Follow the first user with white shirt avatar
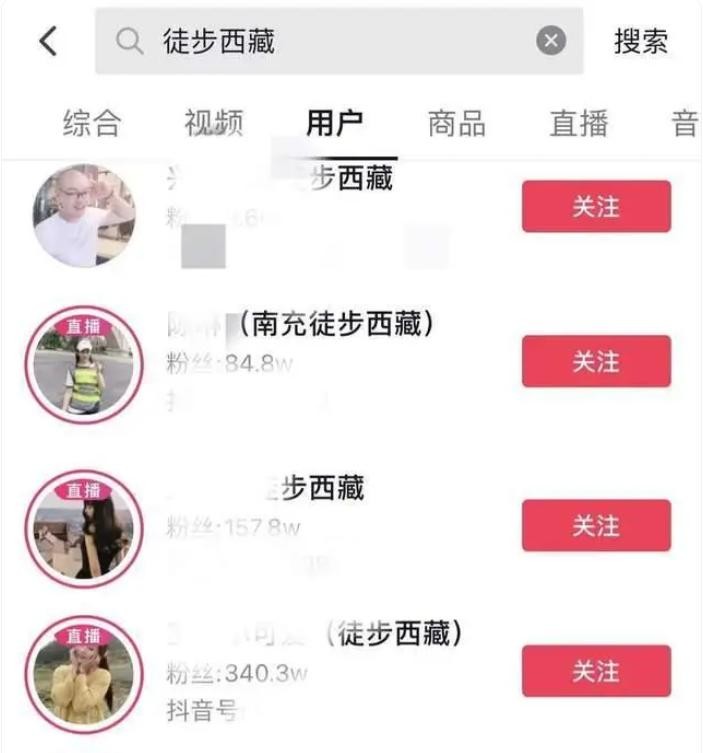703x753 pixels. (x=596, y=207)
